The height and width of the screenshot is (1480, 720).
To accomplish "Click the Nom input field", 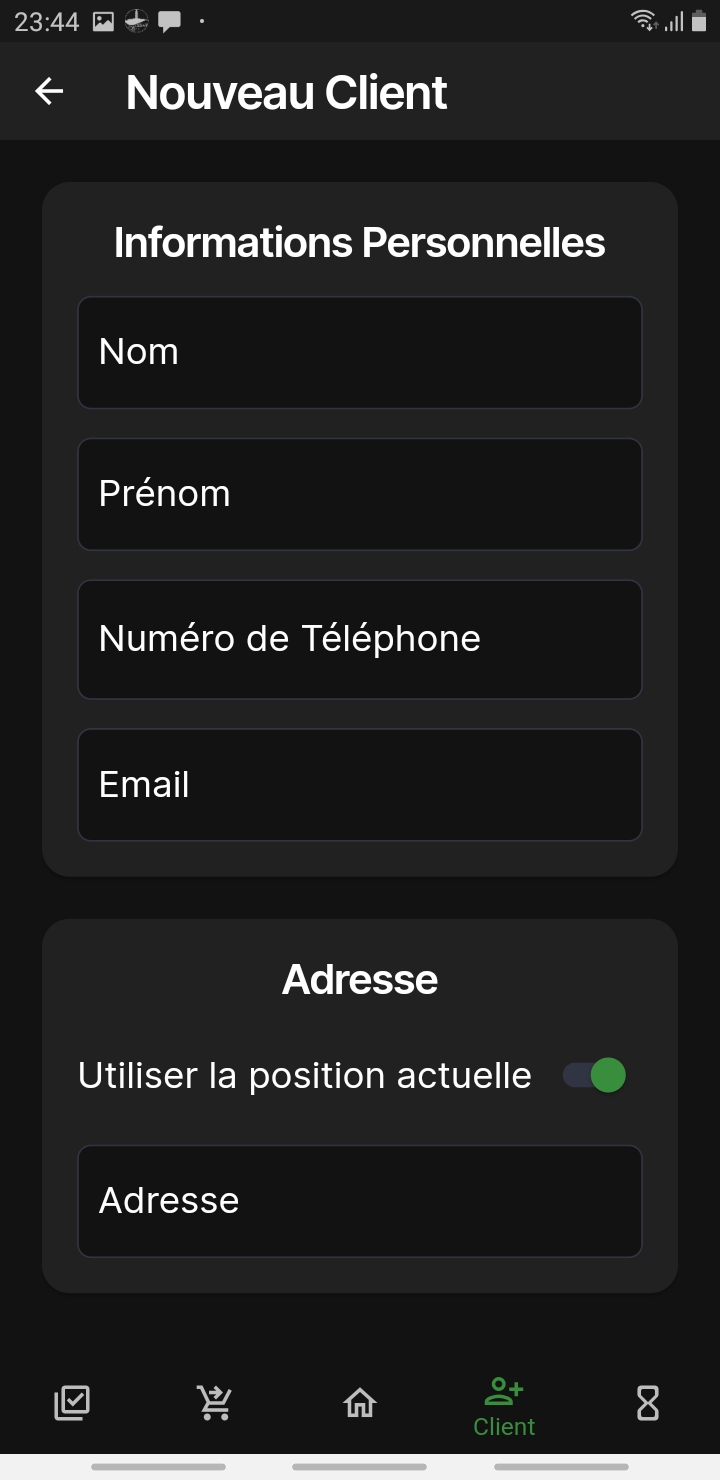I will (x=360, y=352).
